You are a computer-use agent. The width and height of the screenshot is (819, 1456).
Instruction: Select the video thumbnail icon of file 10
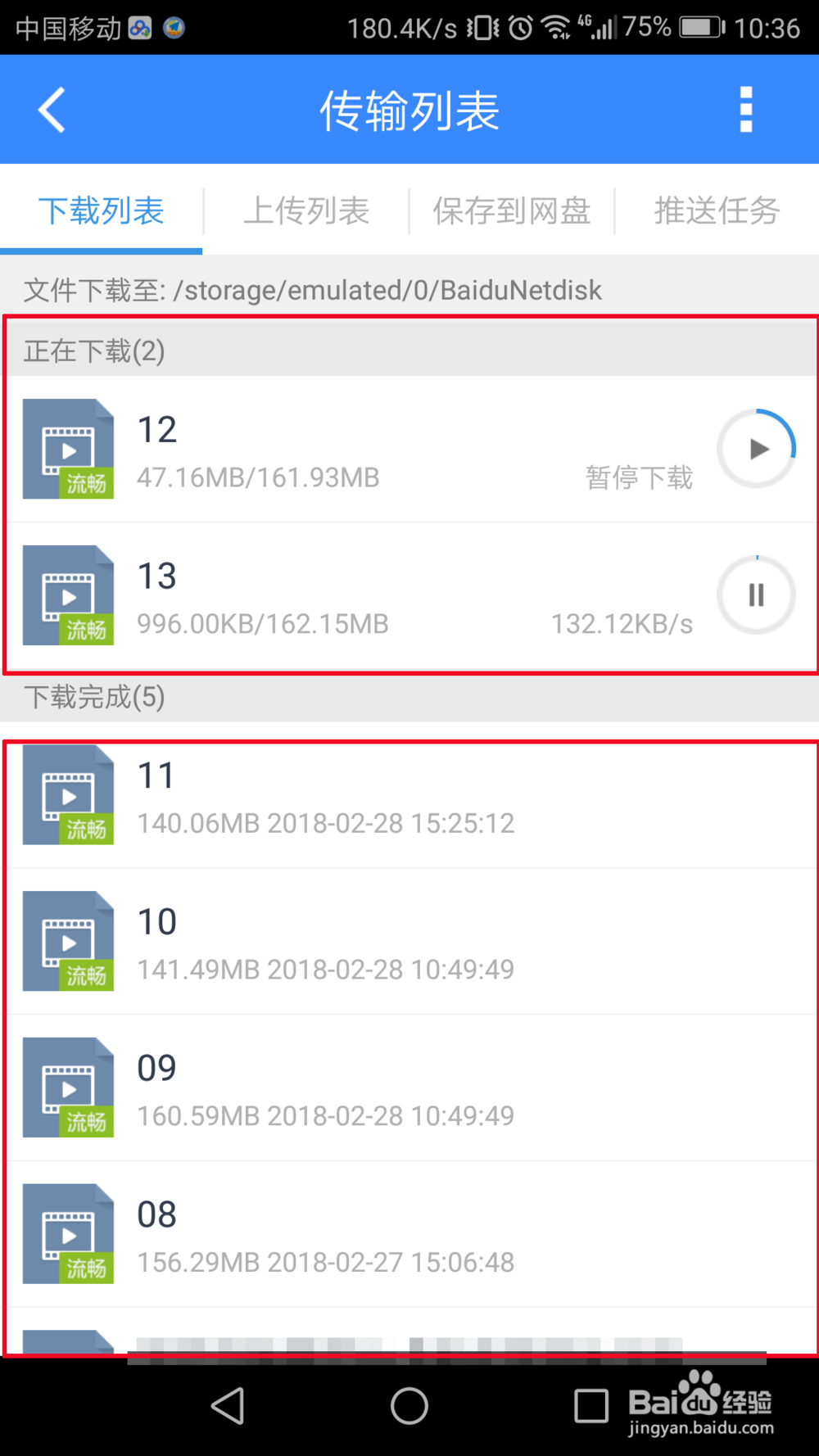(x=68, y=942)
